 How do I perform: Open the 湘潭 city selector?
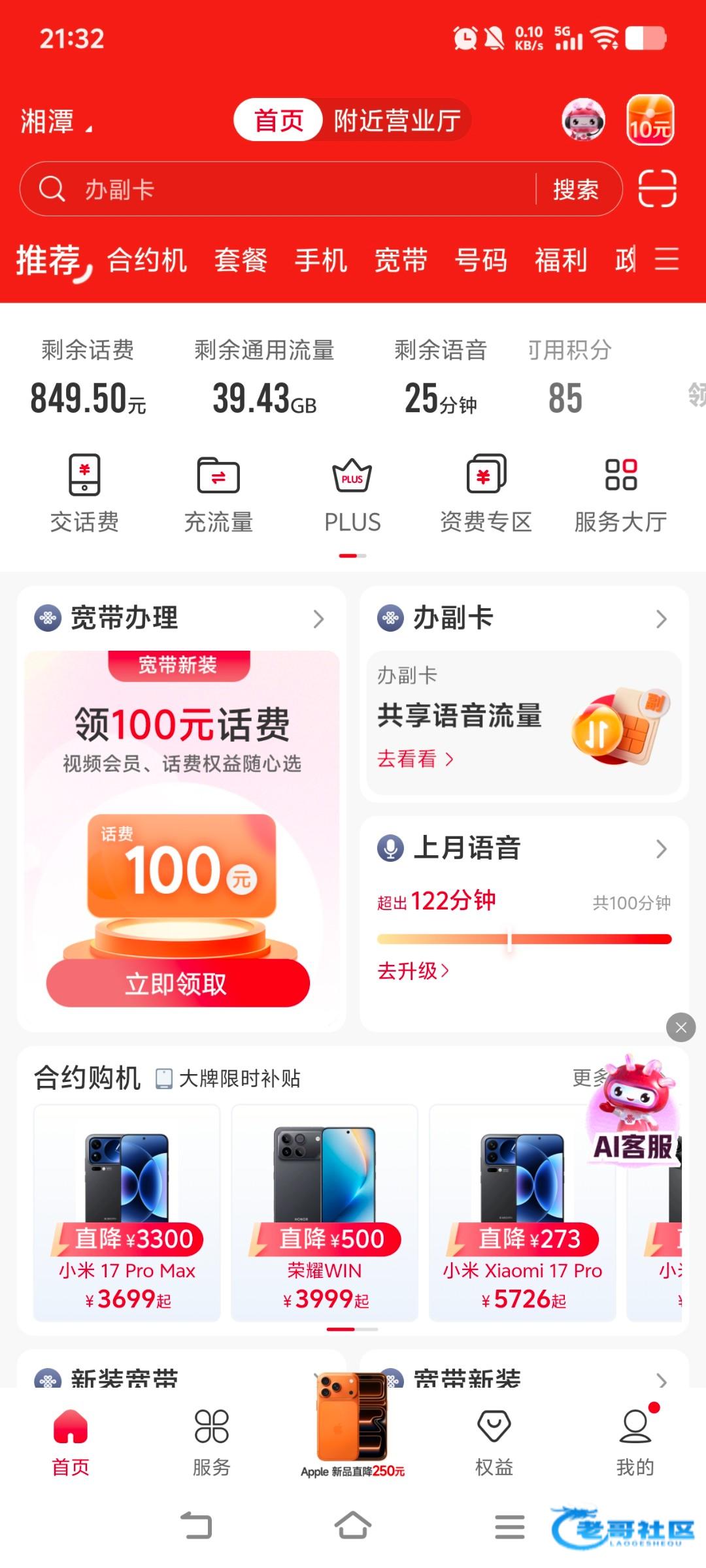click(x=56, y=122)
